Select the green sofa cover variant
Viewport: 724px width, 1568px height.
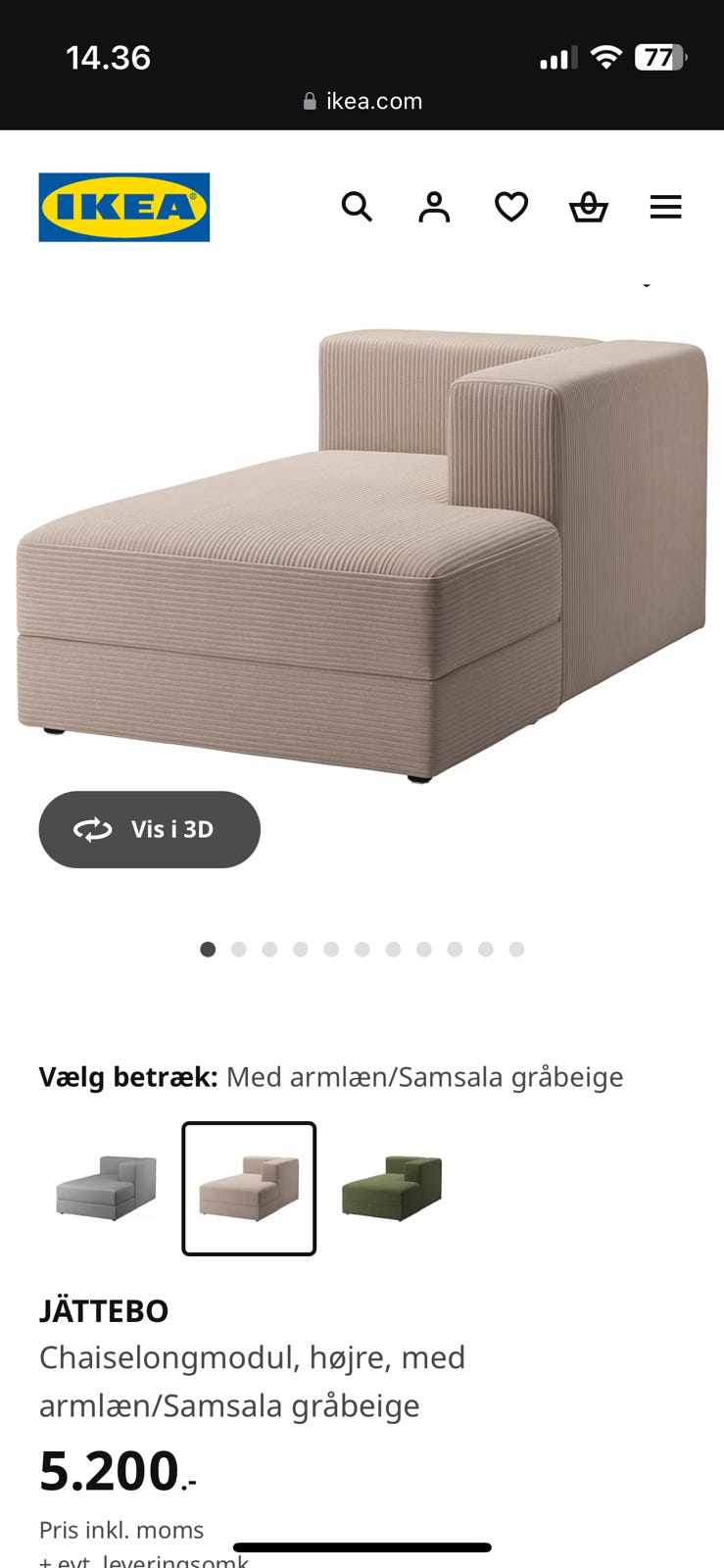391,1188
